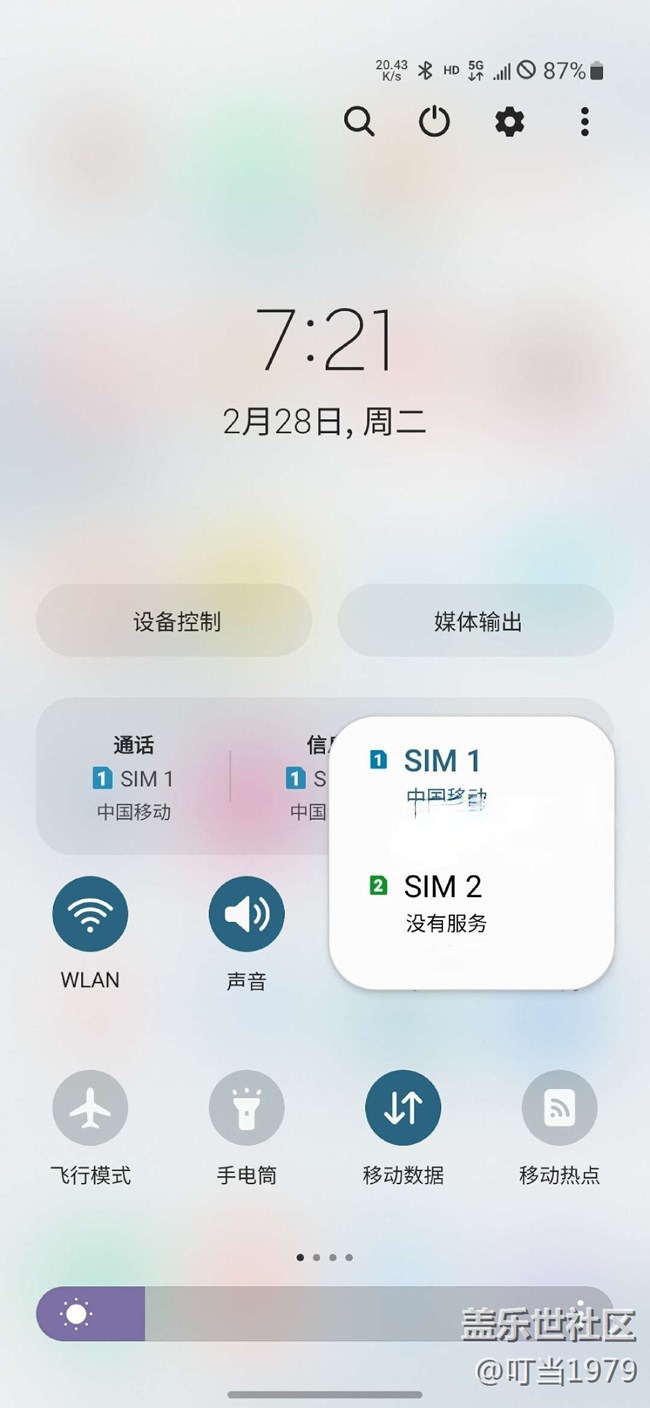Turn off WLAN
The width and height of the screenshot is (650, 1408).
pyautogui.click(x=90, y=914)
